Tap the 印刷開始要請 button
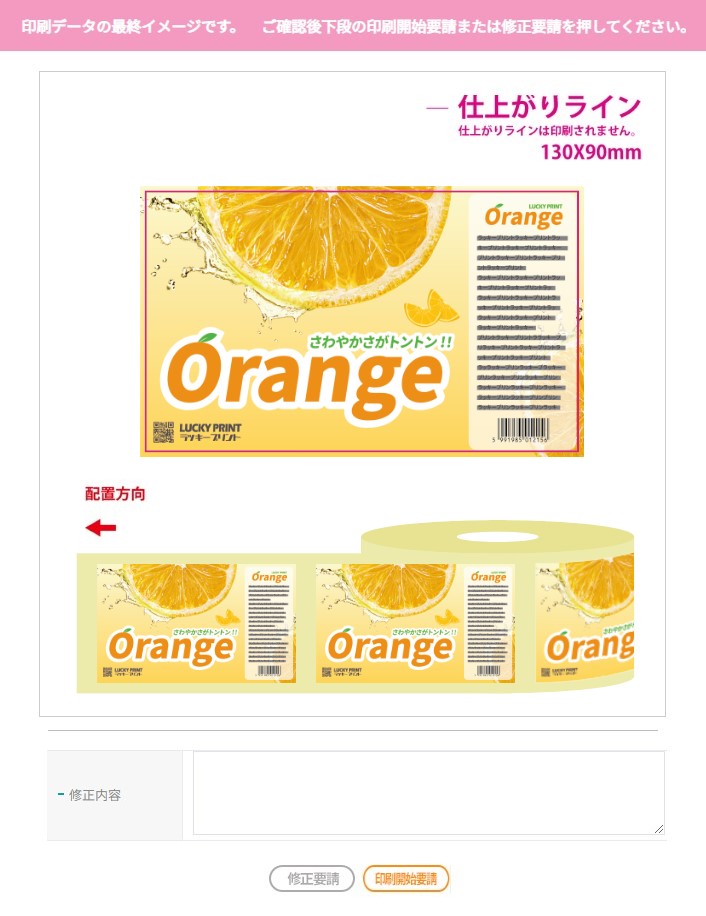This screenshot has width=706, height=916. point(406,879)
